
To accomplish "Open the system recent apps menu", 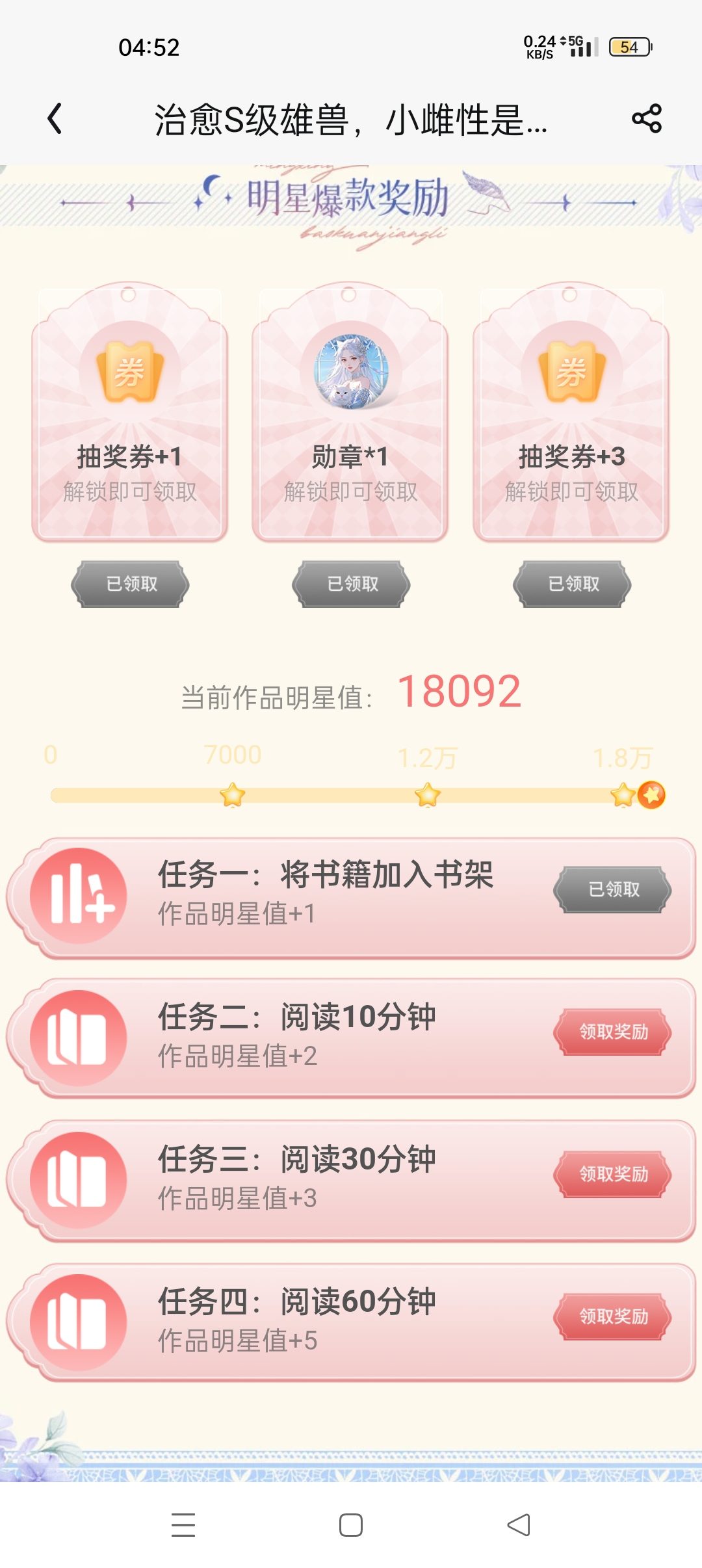I will pyautogui.click(x=183, y=1525).
